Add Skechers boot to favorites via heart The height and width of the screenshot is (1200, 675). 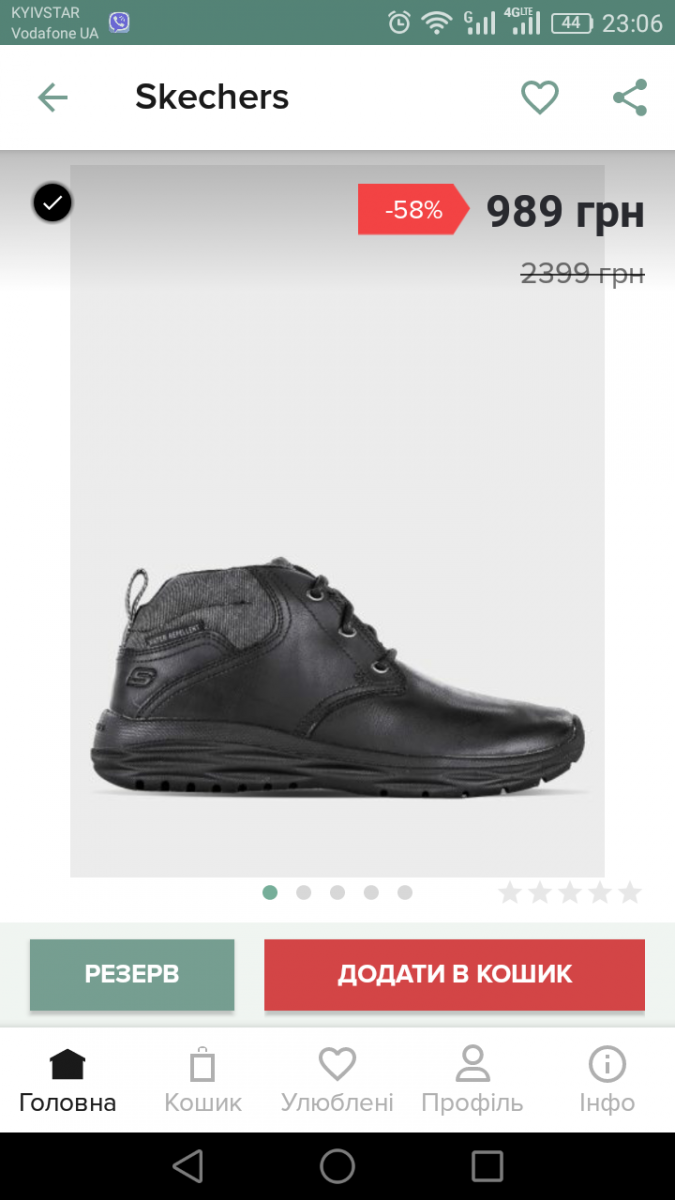(x=540, y=97)
